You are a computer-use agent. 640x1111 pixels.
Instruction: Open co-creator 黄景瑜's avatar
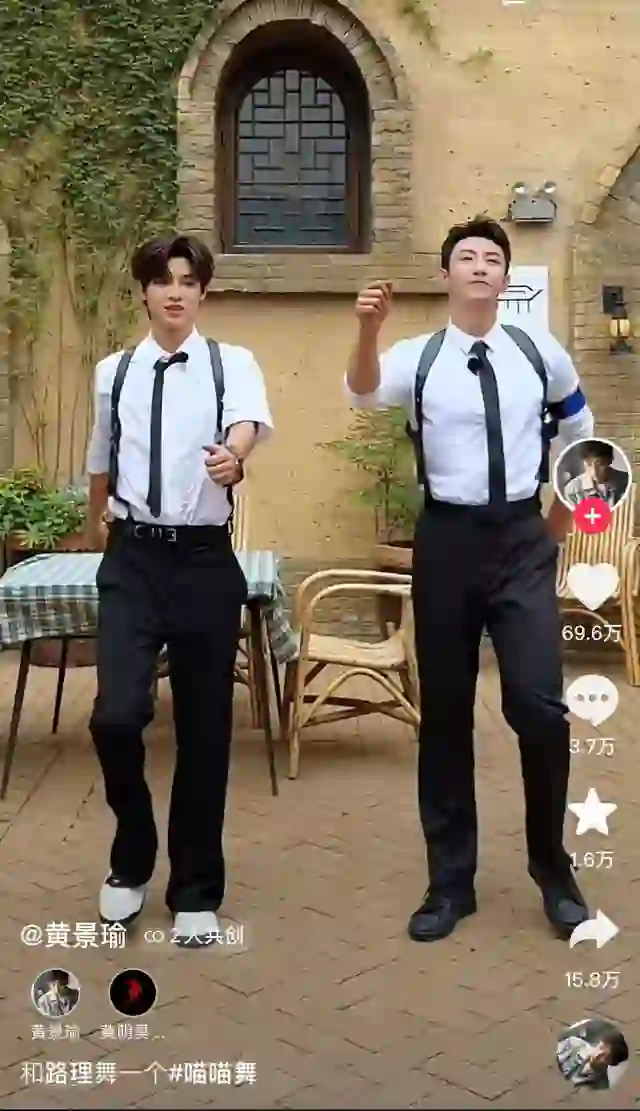[x=55, y=993]
